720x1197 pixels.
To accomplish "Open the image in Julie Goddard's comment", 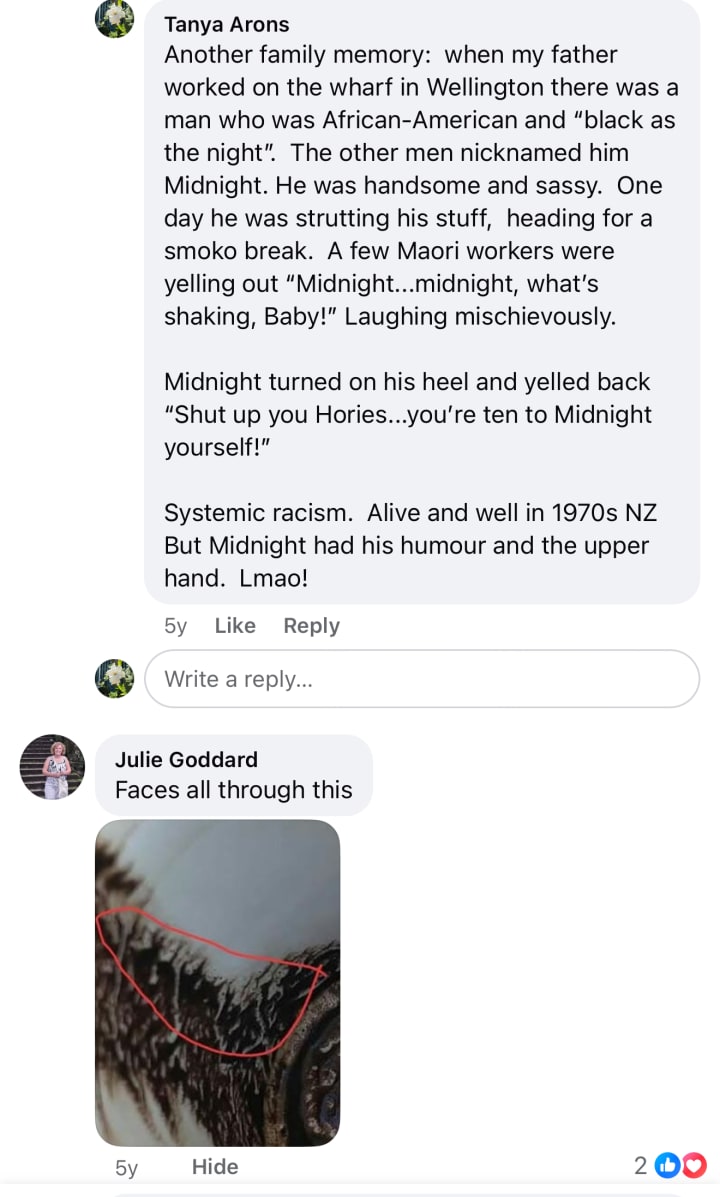I will click(x=218, y=982).
